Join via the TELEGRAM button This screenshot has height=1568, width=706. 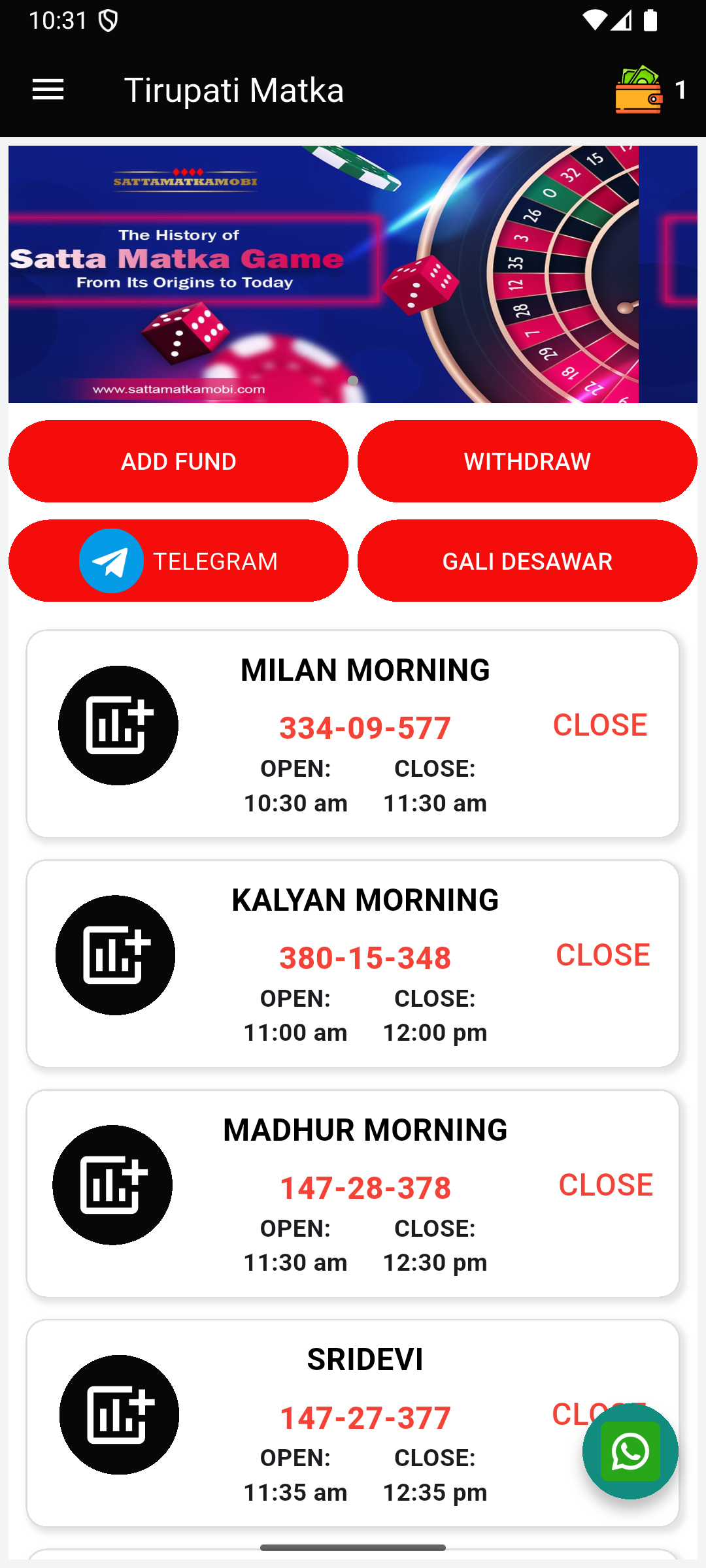(x=177, y=560)
